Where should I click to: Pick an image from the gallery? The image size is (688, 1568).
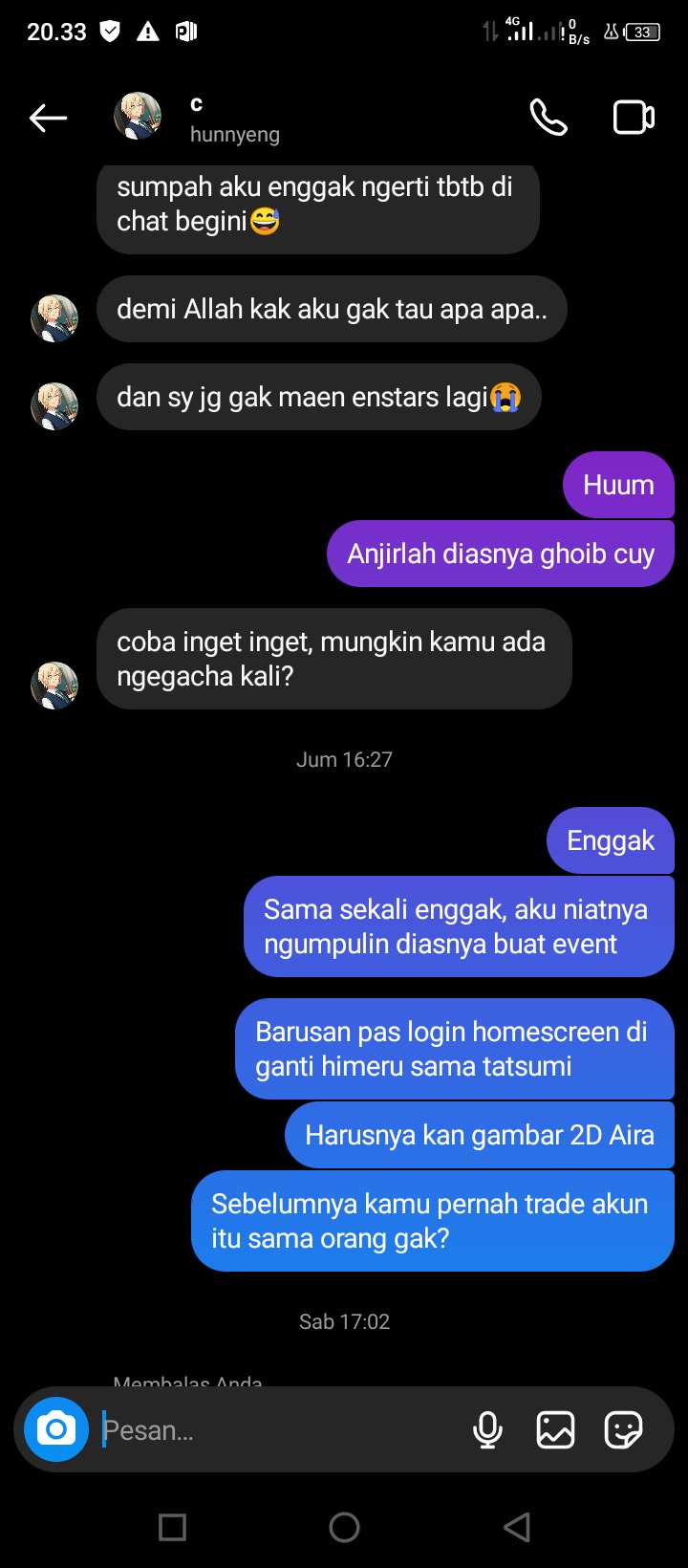pyautogui.click(x=555, y=1430)
